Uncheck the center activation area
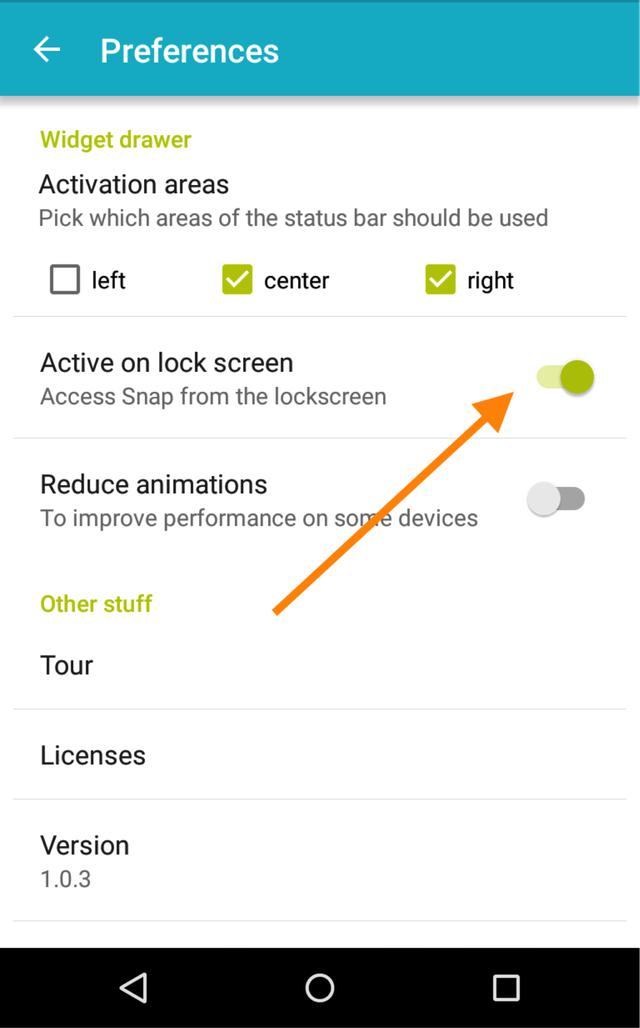640x1028 pixels. coord(237,280)
